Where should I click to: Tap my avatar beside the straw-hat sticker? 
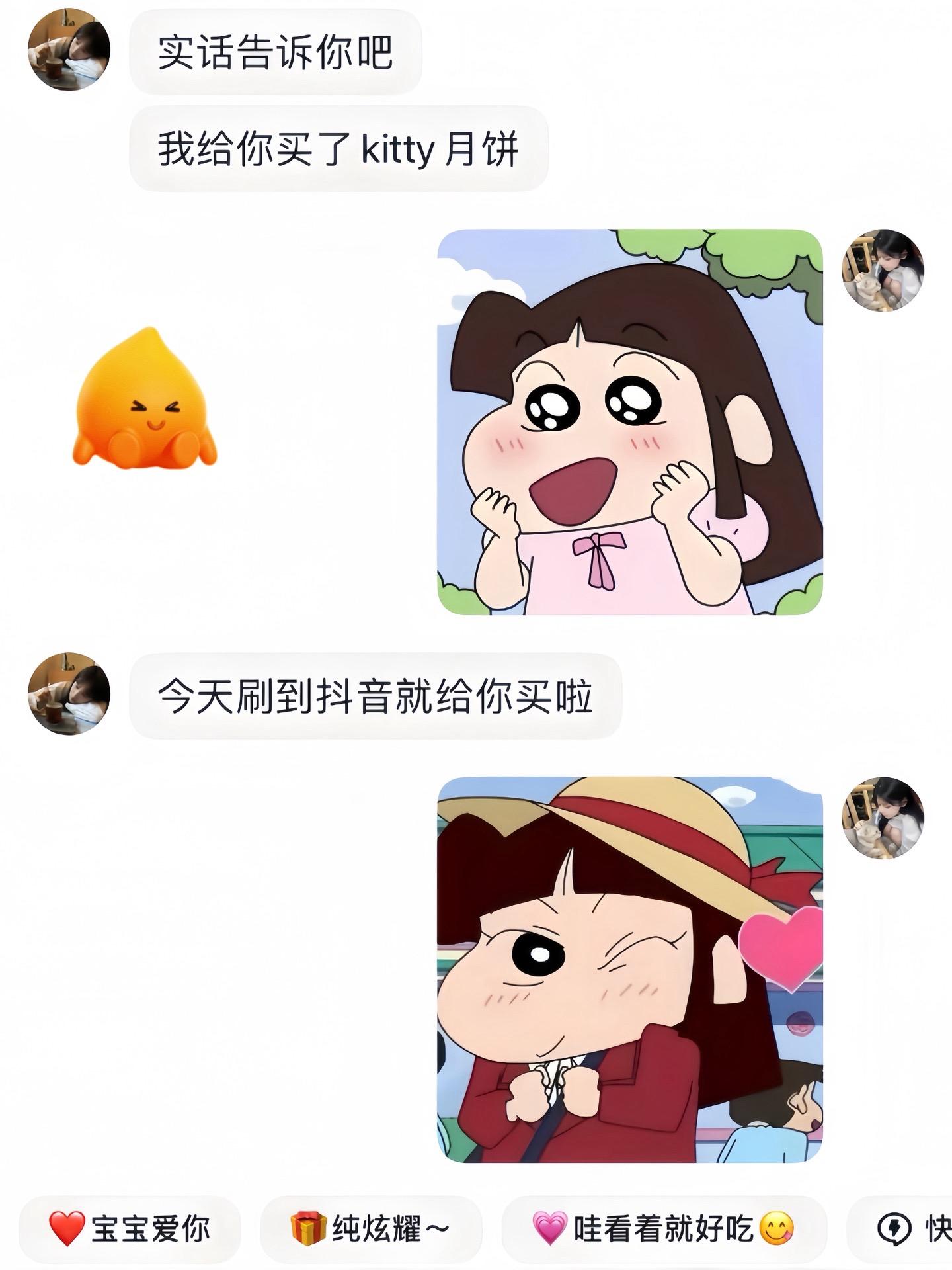883,818
